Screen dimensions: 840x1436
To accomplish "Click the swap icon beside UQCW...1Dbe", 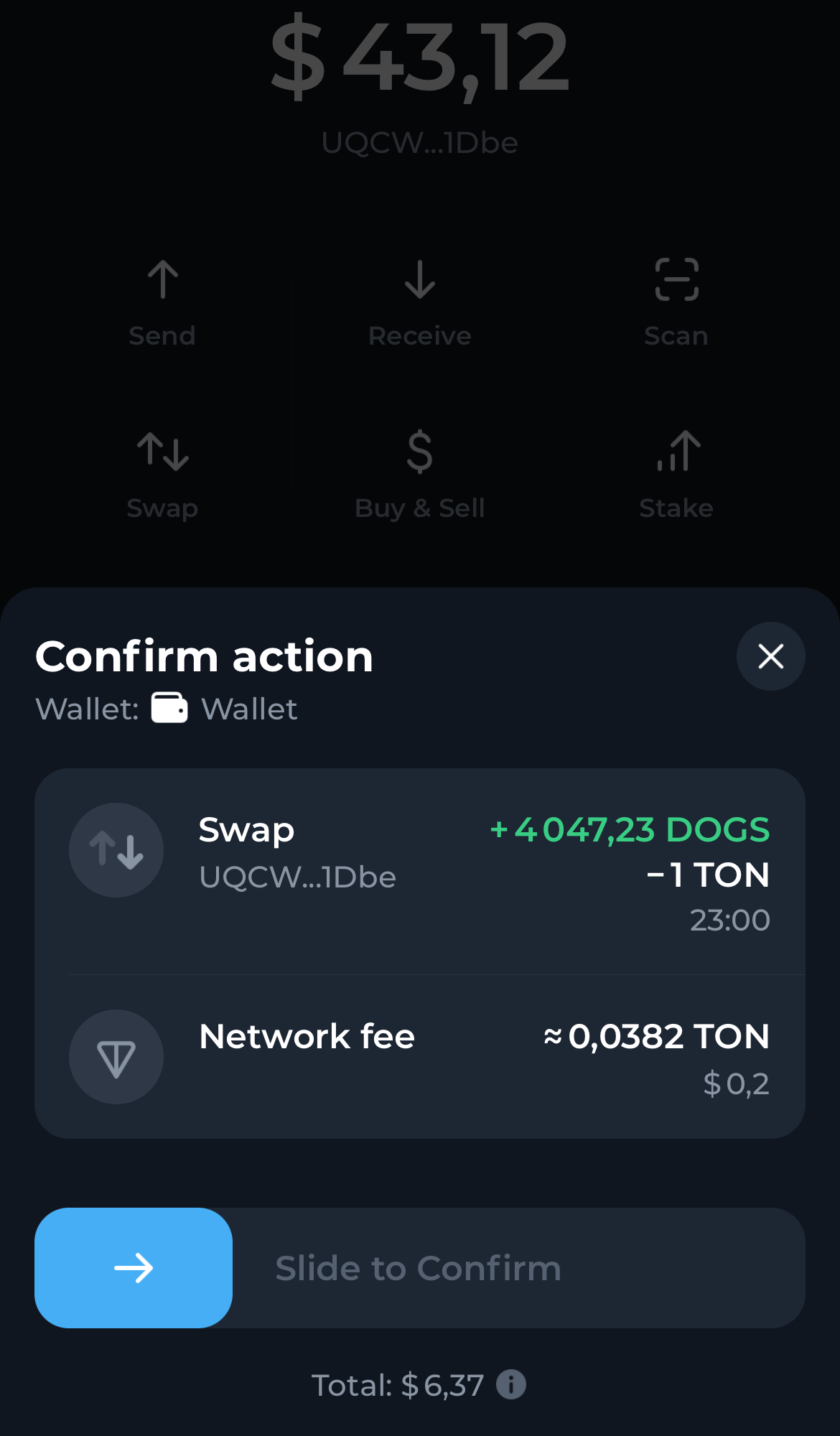I will (x=116, y=850).
